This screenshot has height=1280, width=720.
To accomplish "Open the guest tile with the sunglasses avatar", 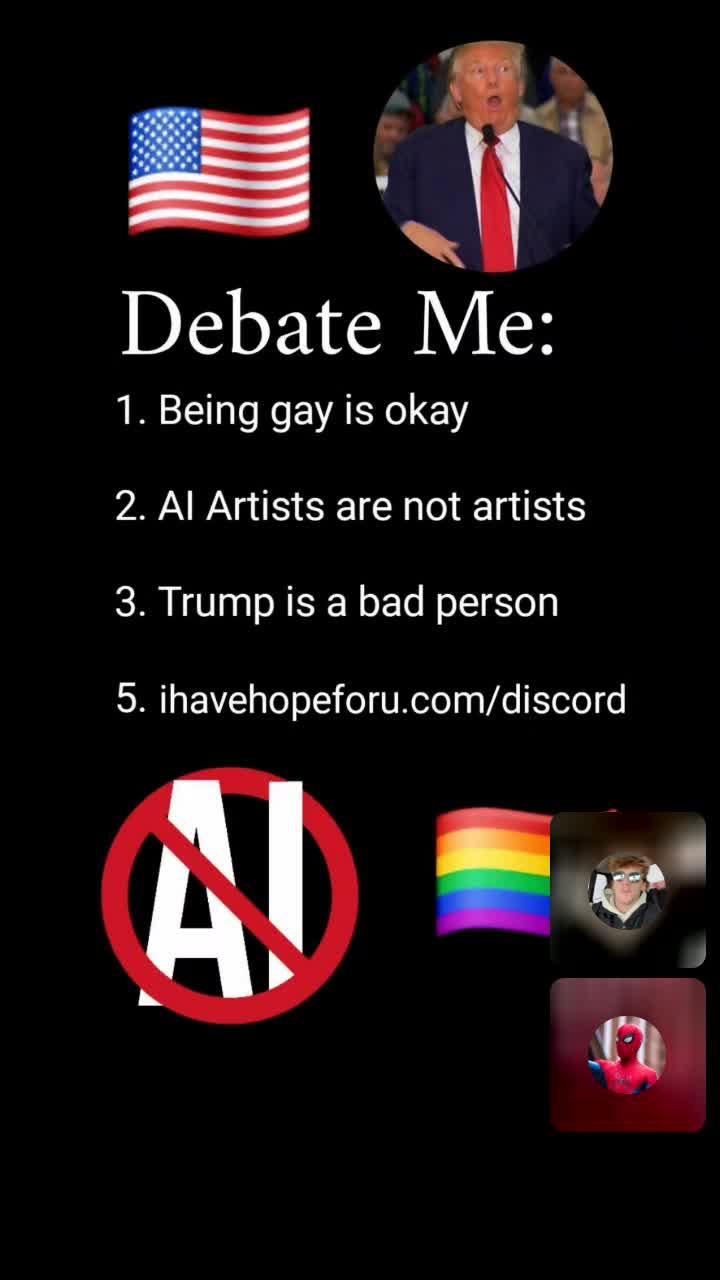I will pos(628,890).
